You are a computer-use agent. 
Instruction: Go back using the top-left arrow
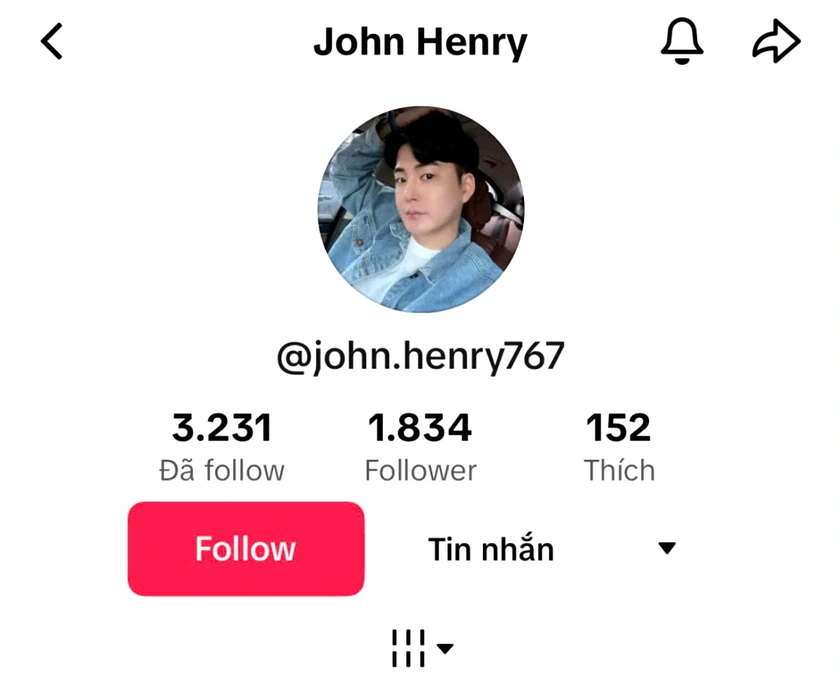pyautogui.click(x=52, y=42)
